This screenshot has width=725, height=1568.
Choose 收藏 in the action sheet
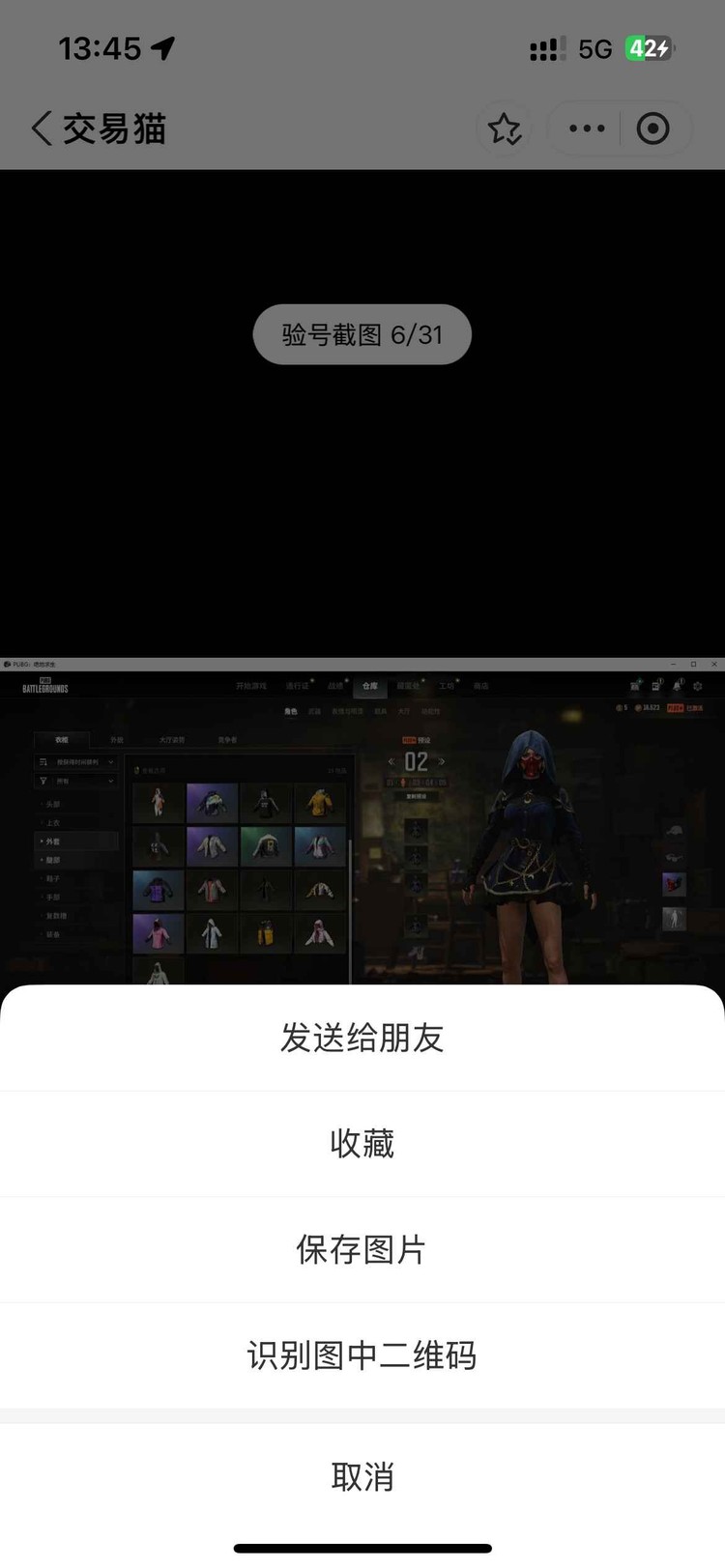[362, 1144]
